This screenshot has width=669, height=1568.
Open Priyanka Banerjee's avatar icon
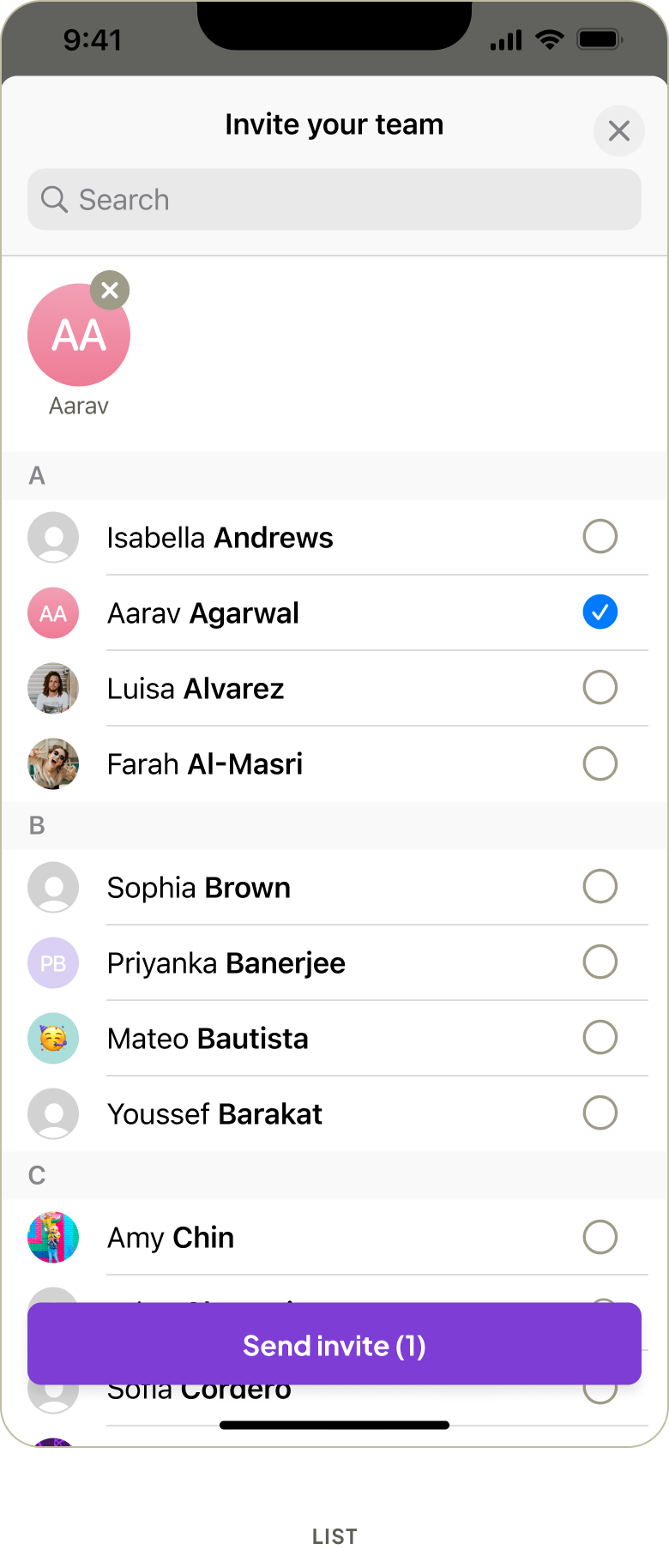pyautogui.click(x=53, y=962)
